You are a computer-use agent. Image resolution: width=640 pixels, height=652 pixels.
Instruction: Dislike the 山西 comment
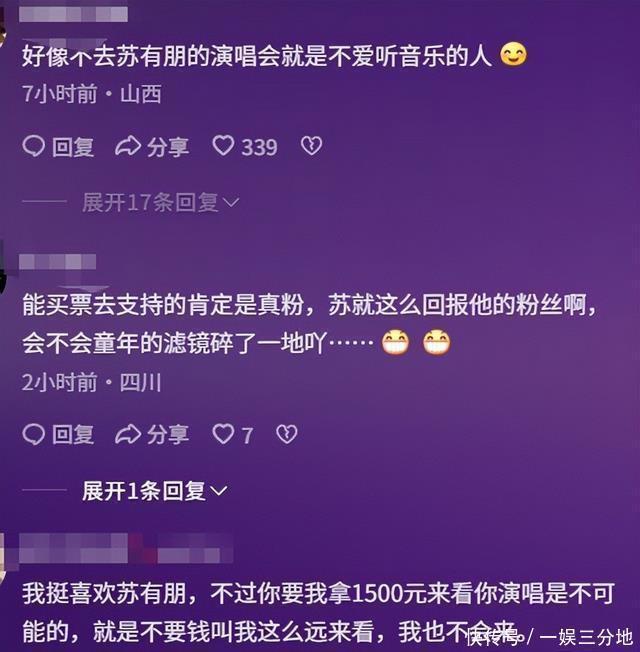pyautogui.click(x=312, y=147)
